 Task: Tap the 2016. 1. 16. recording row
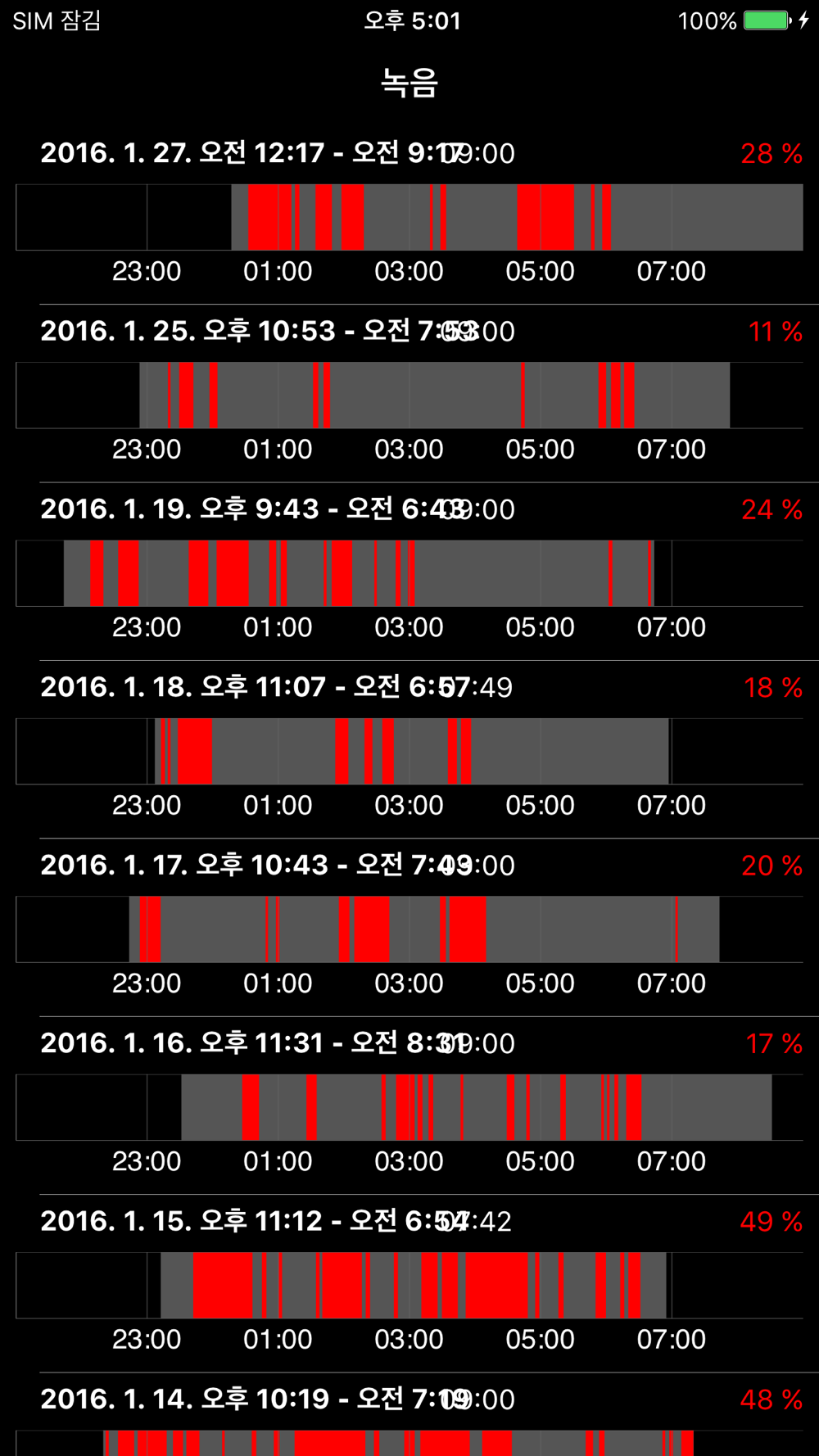coord(409,1106)
